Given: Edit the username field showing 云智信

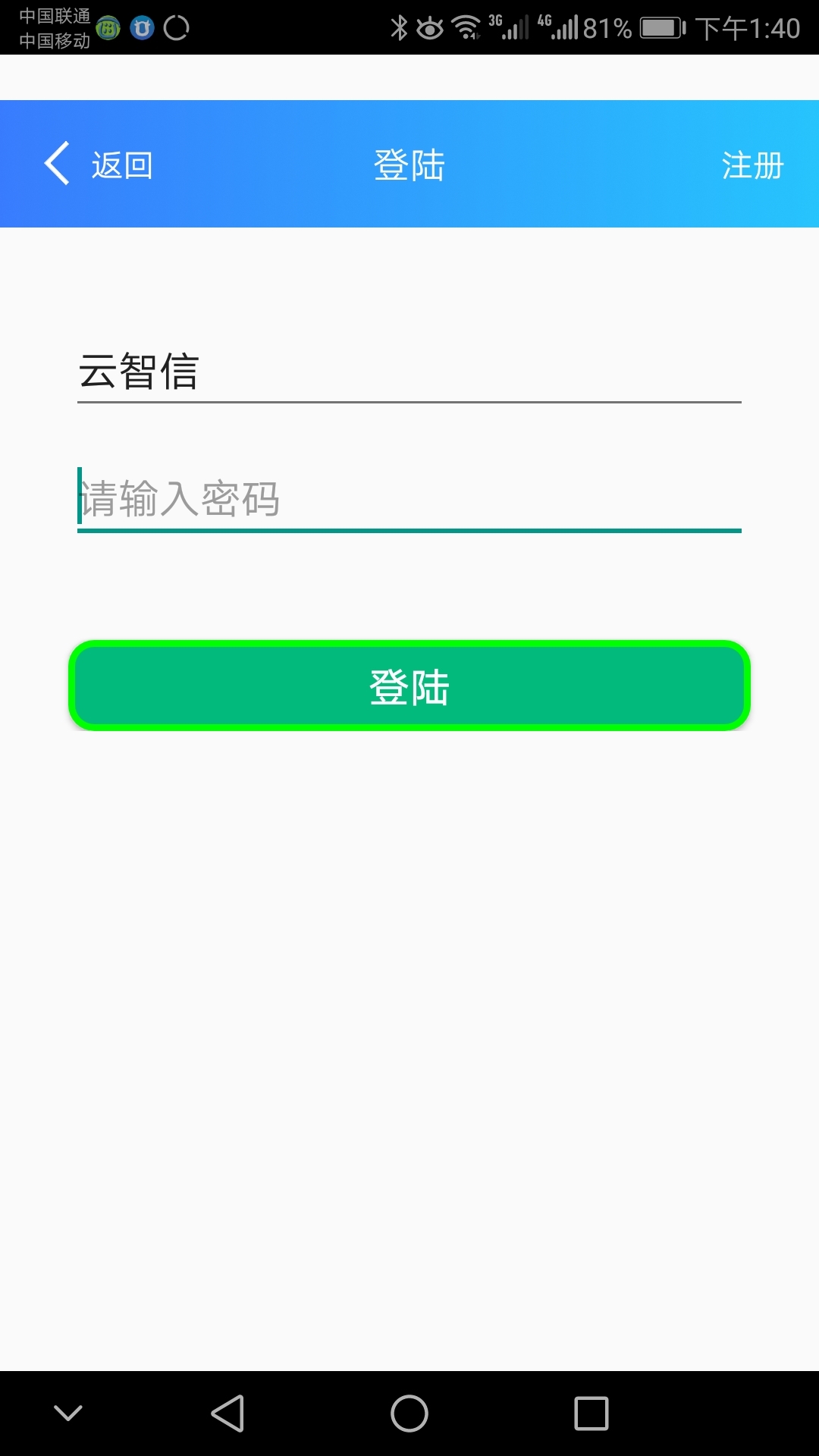Looking at the screenshot, I should [x=409, y=372].
